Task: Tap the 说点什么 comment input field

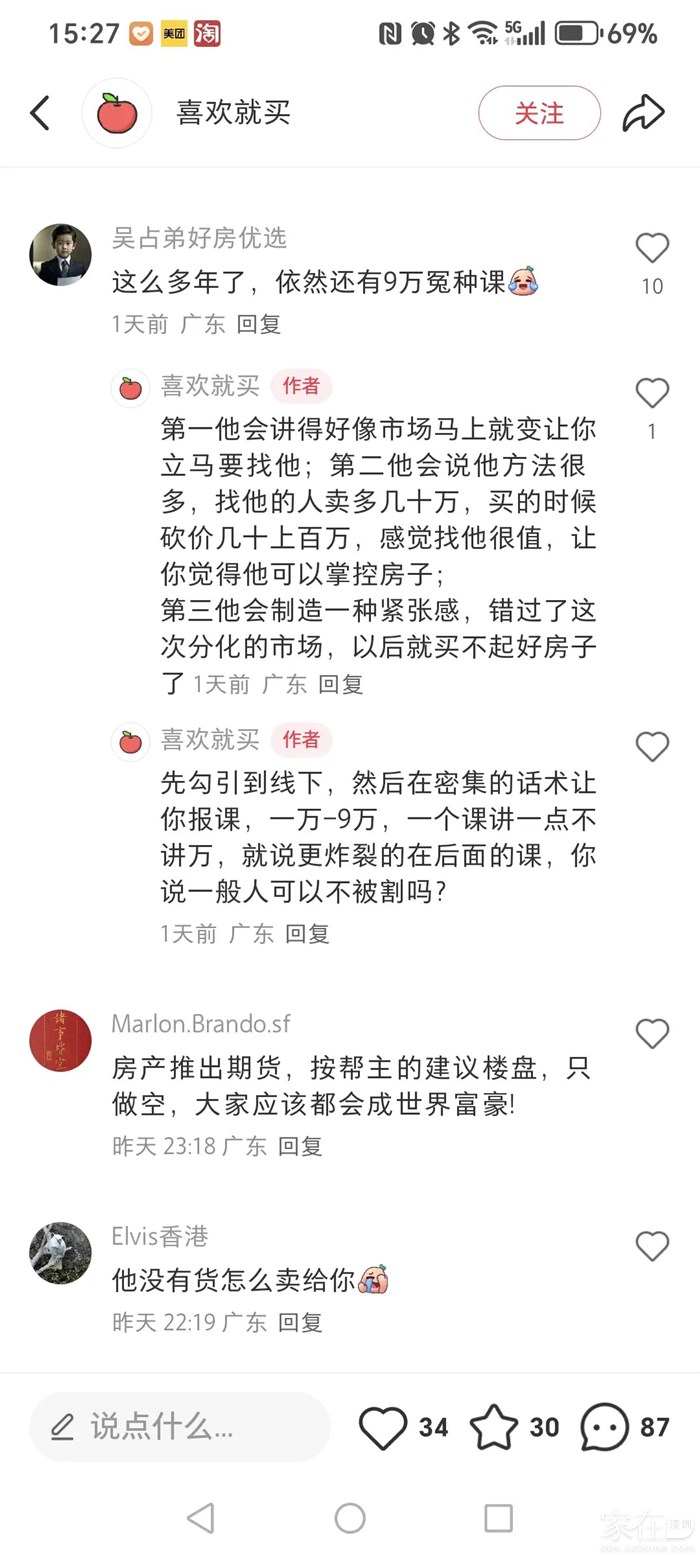Action: point(180,1427)
